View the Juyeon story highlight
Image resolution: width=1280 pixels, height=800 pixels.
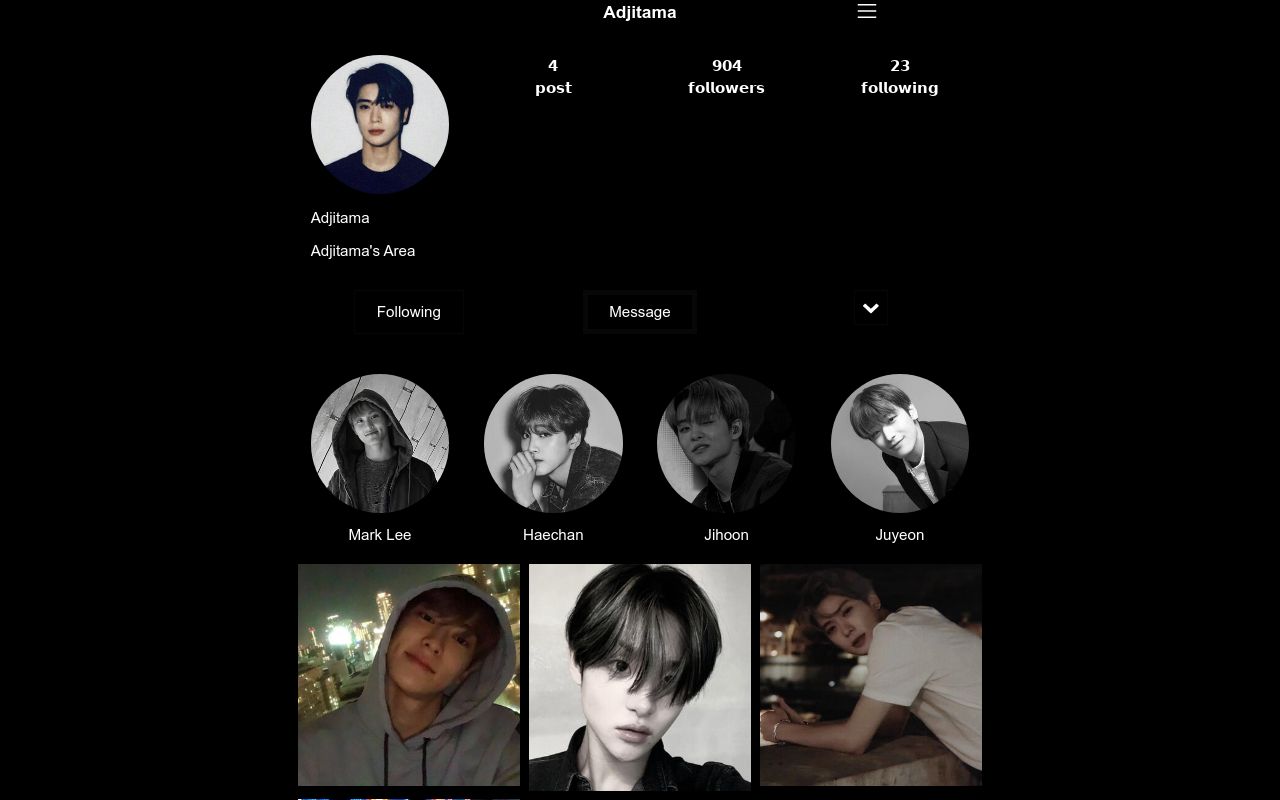click(x=900, y=444)
